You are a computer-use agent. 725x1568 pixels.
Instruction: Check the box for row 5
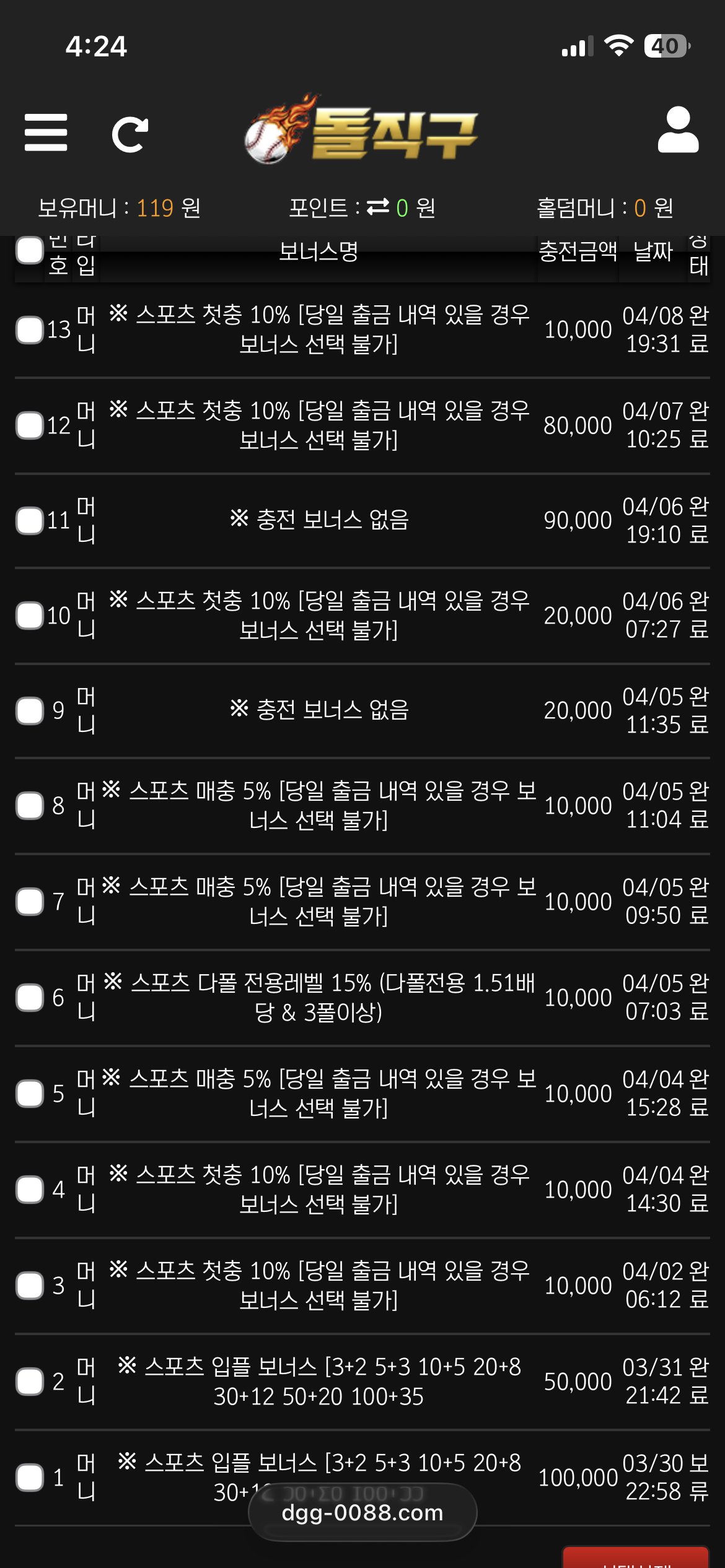click(x=30, y=1094)
